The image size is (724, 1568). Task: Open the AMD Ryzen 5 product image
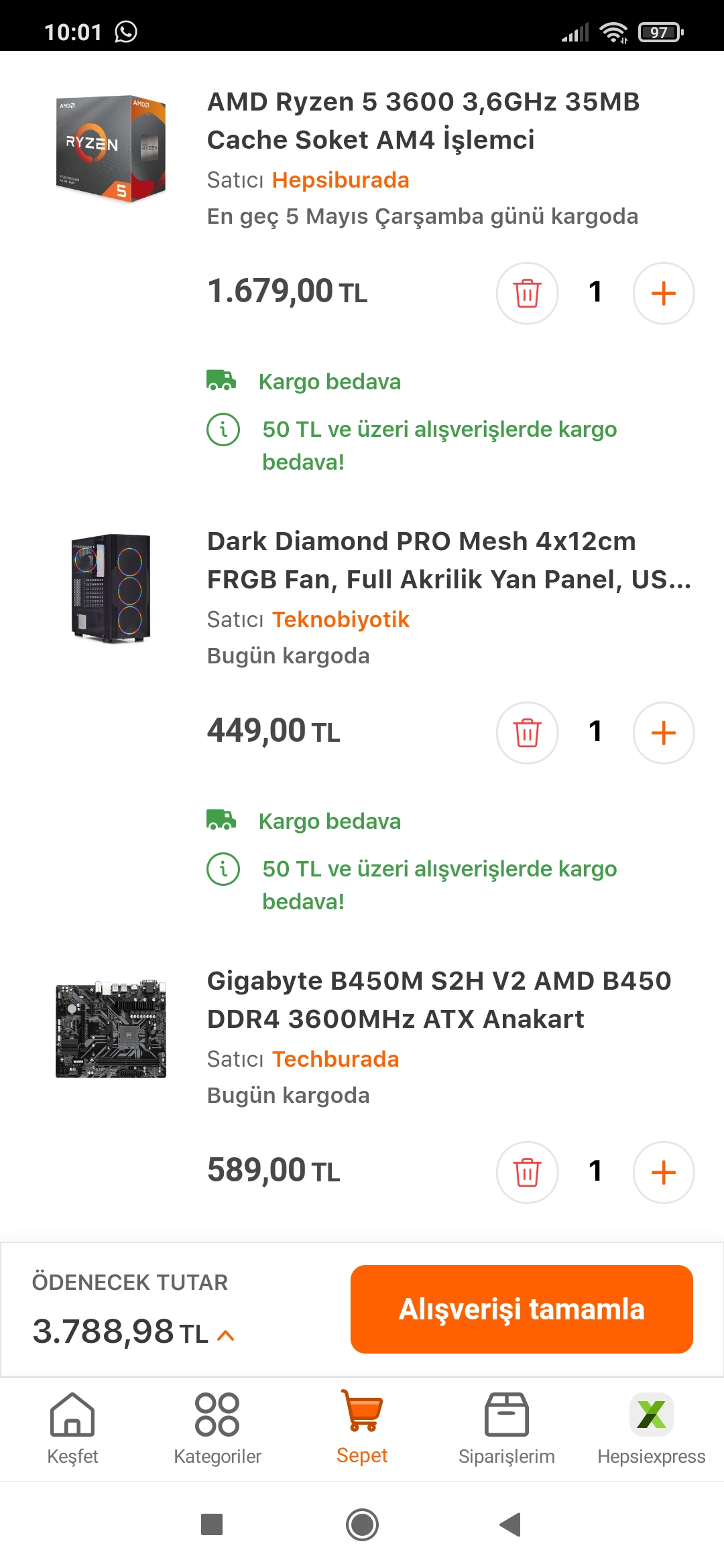coord(111,148)
